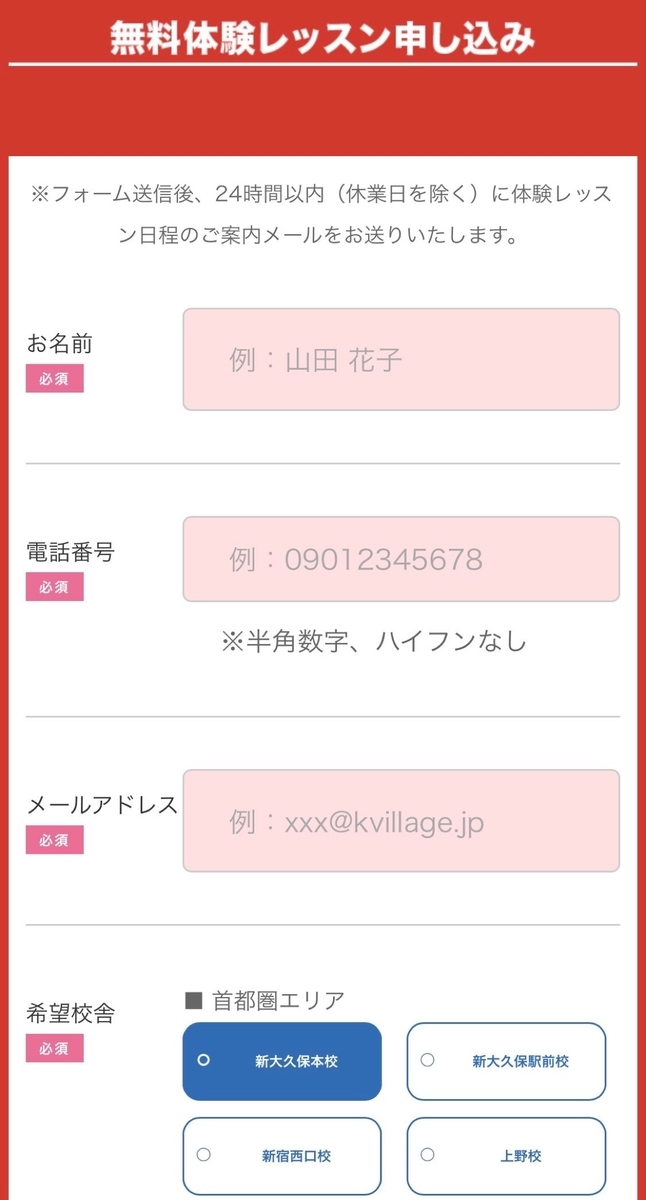Focus the メールアドレス email field
This screenshot has width=646, height=1200.
coord(400,821)
